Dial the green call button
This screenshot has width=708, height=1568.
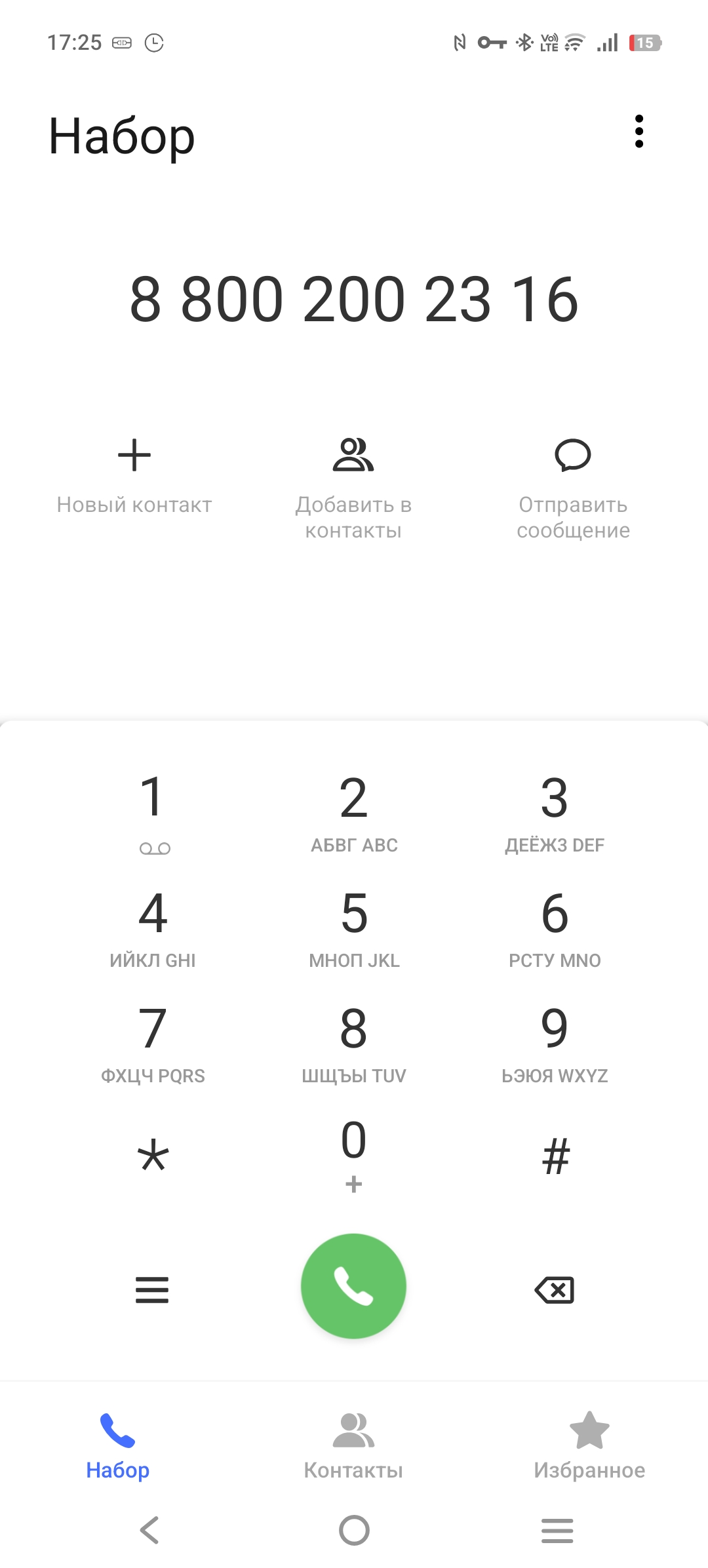click(353, 1286)
